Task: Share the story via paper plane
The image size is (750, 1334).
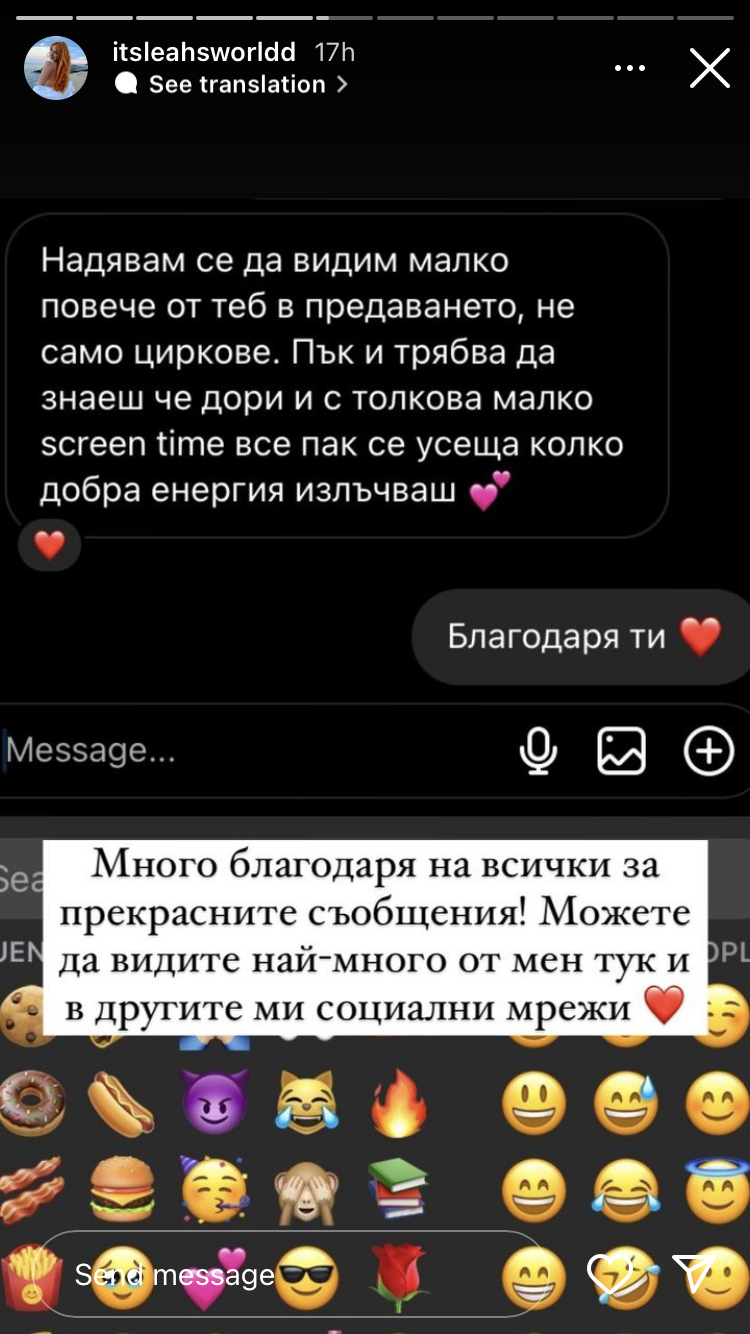Action: coord(693,1274)
